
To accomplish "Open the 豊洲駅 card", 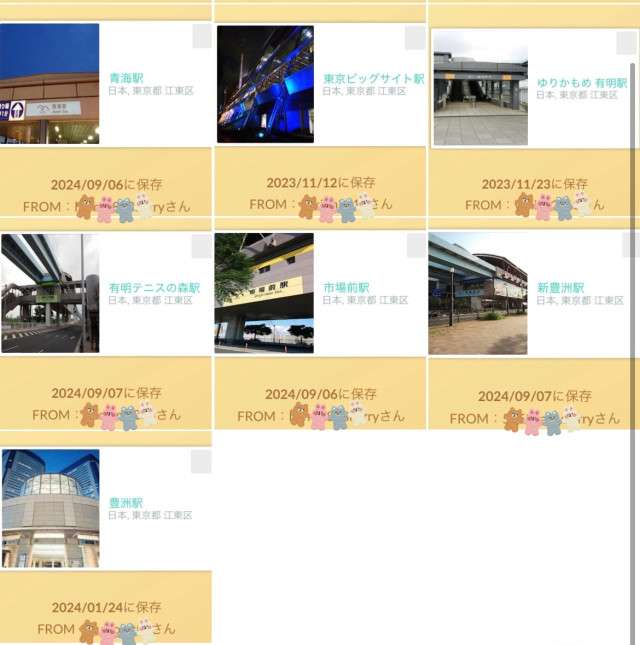I will pos(125,503).
